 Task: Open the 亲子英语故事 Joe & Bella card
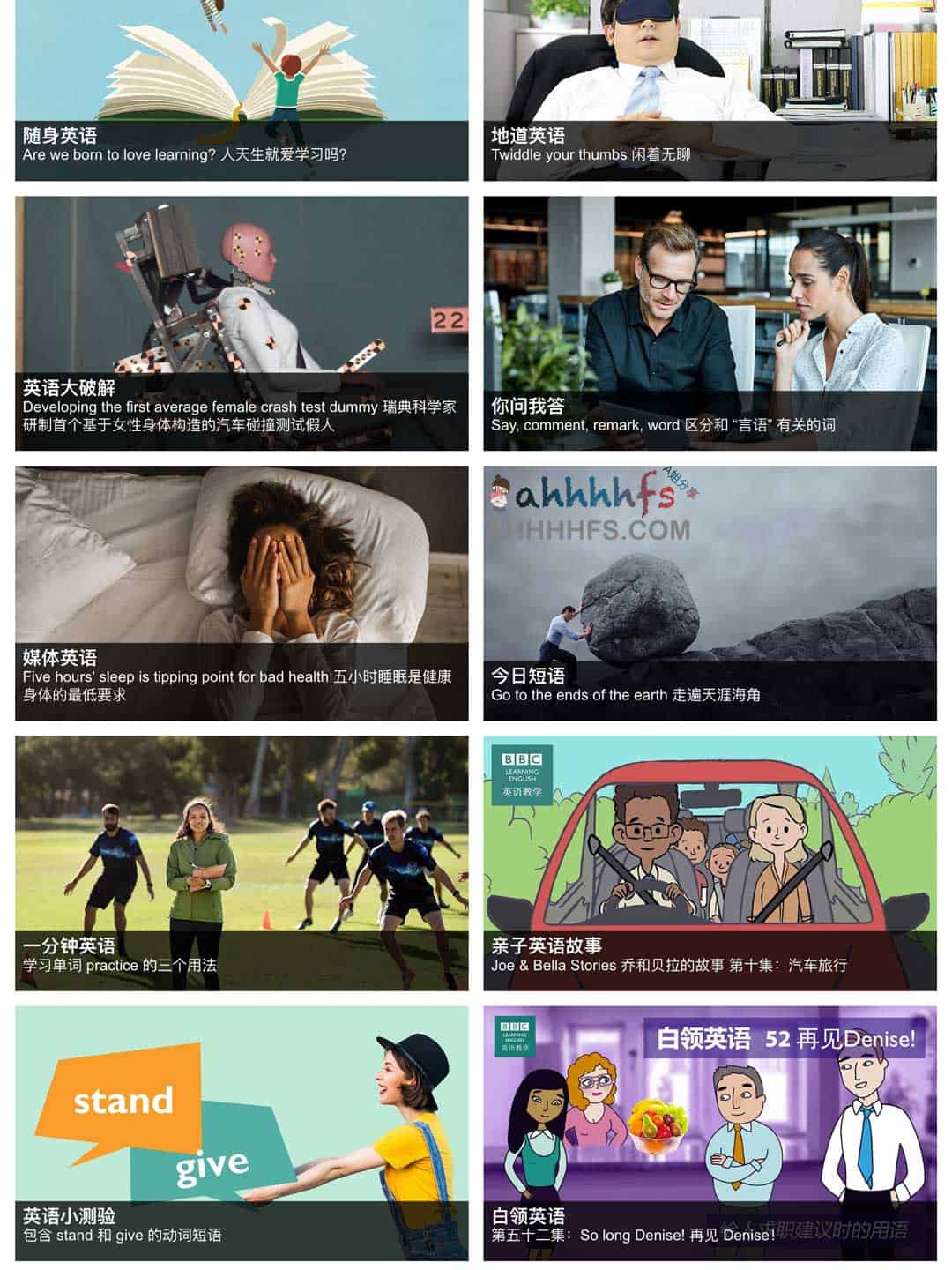[710, 863]
